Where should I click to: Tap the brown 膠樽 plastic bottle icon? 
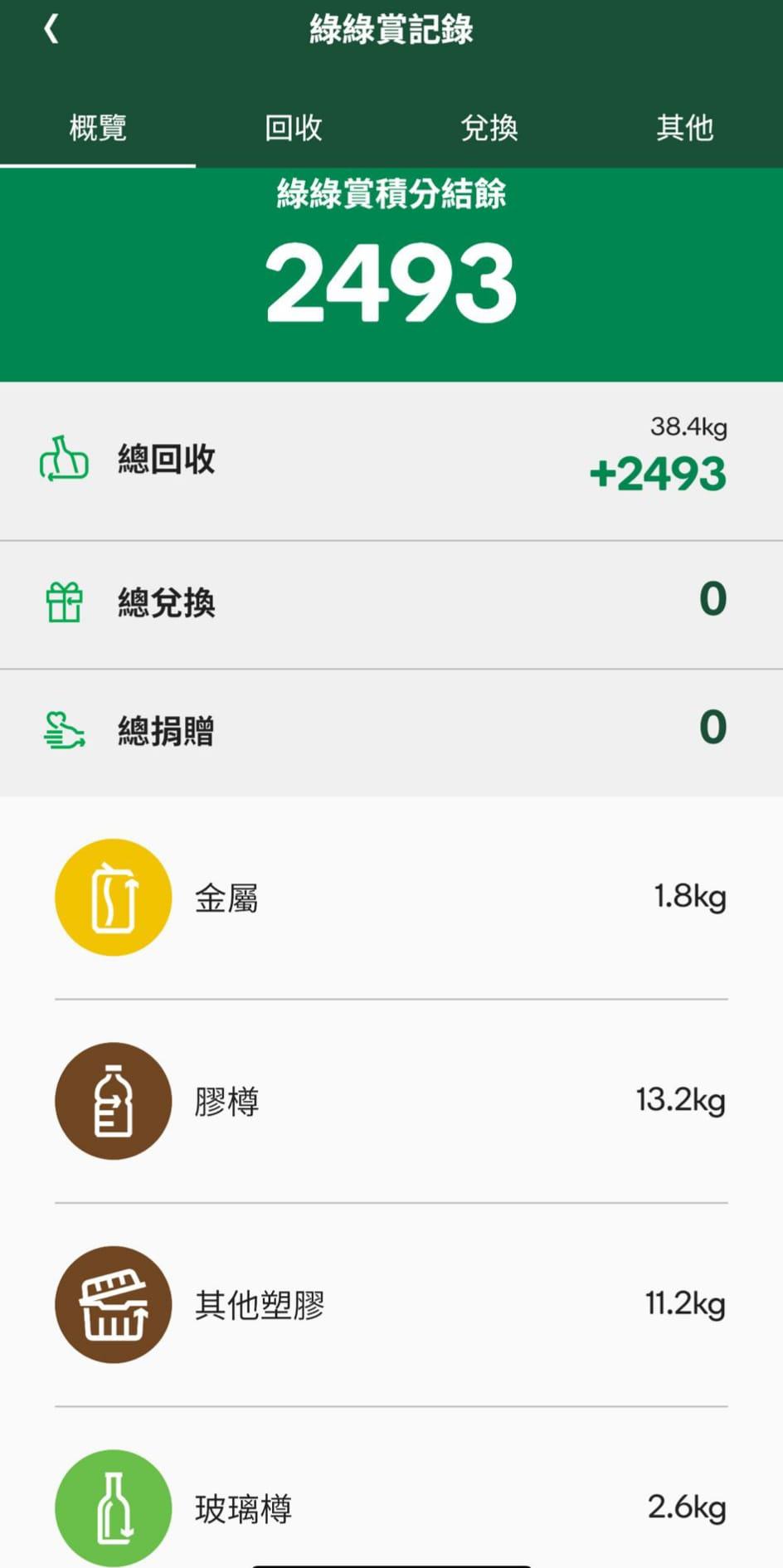114,1100
